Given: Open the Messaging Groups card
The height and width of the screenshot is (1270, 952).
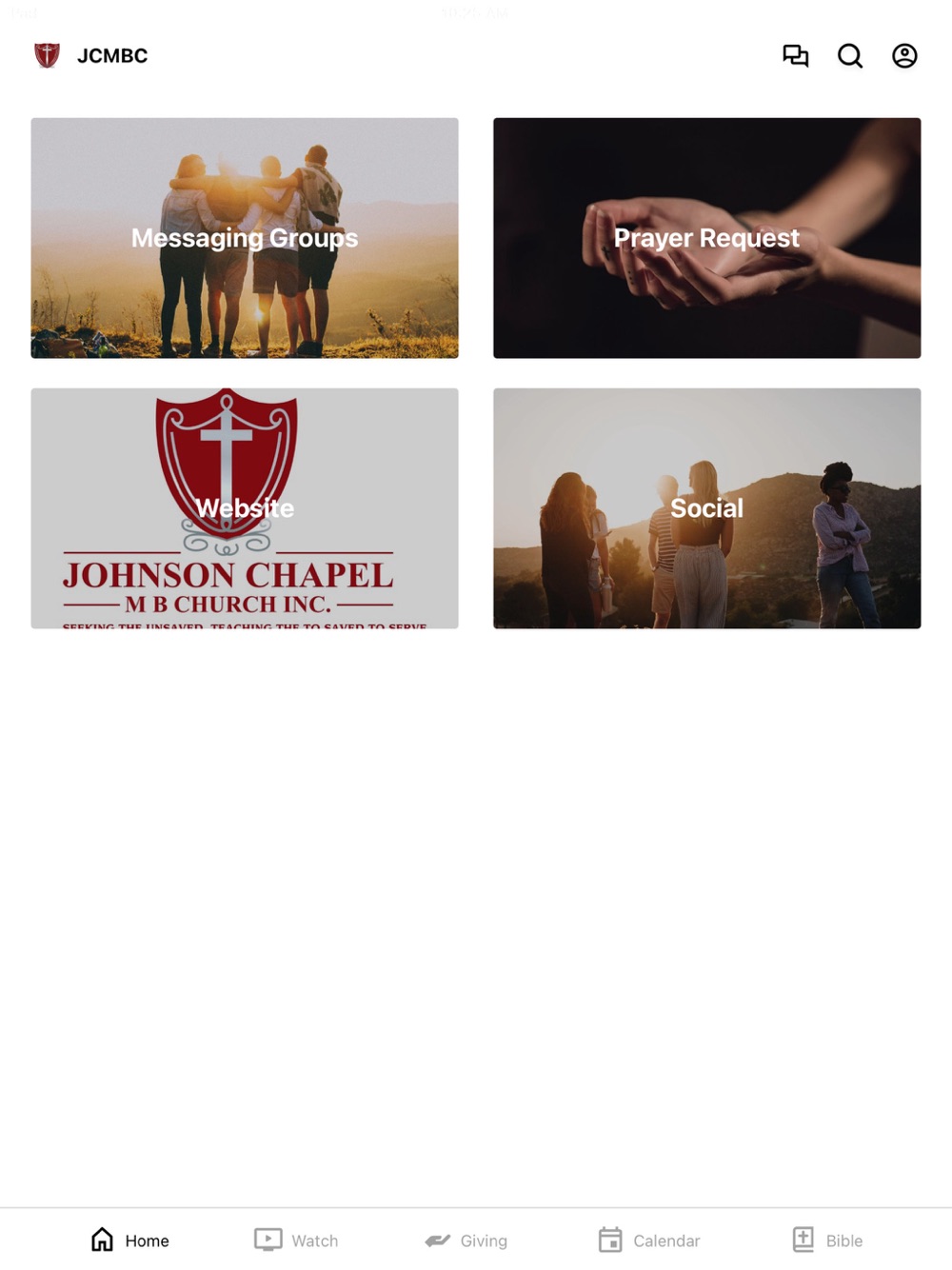Looking at the screenshot, I should point(245,238).
